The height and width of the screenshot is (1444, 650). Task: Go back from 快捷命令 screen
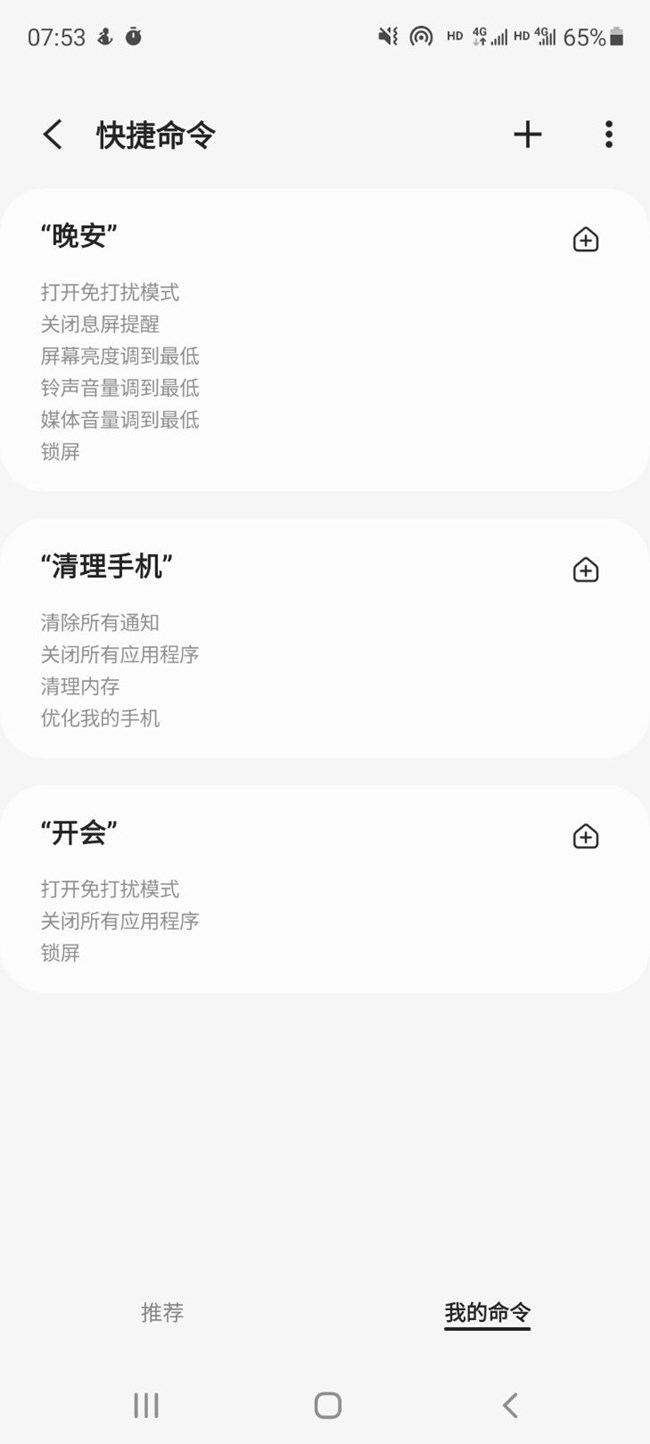click(53, 135)
